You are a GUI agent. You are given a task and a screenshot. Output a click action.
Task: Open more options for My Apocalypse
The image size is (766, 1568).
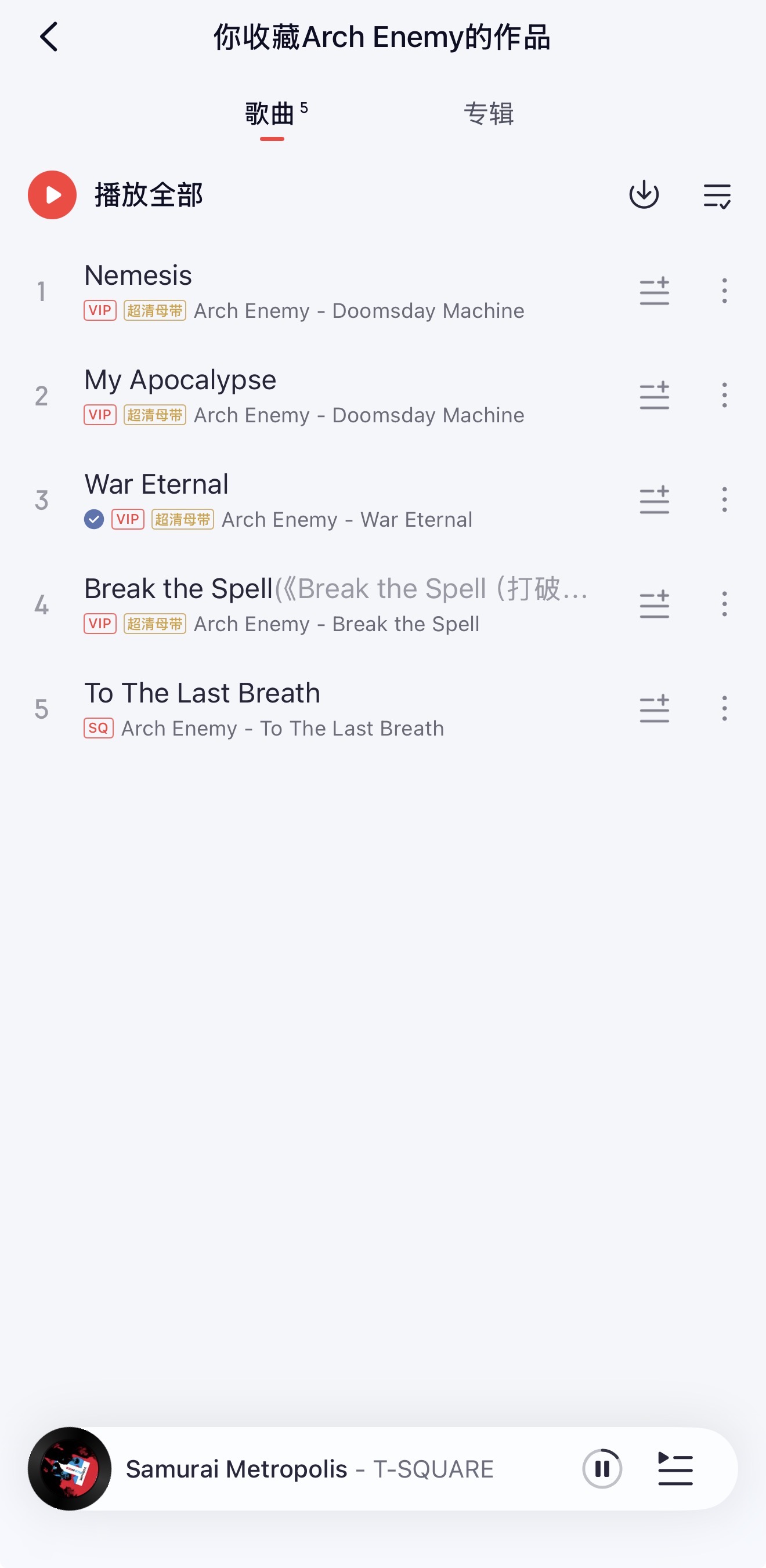[724, 396]
